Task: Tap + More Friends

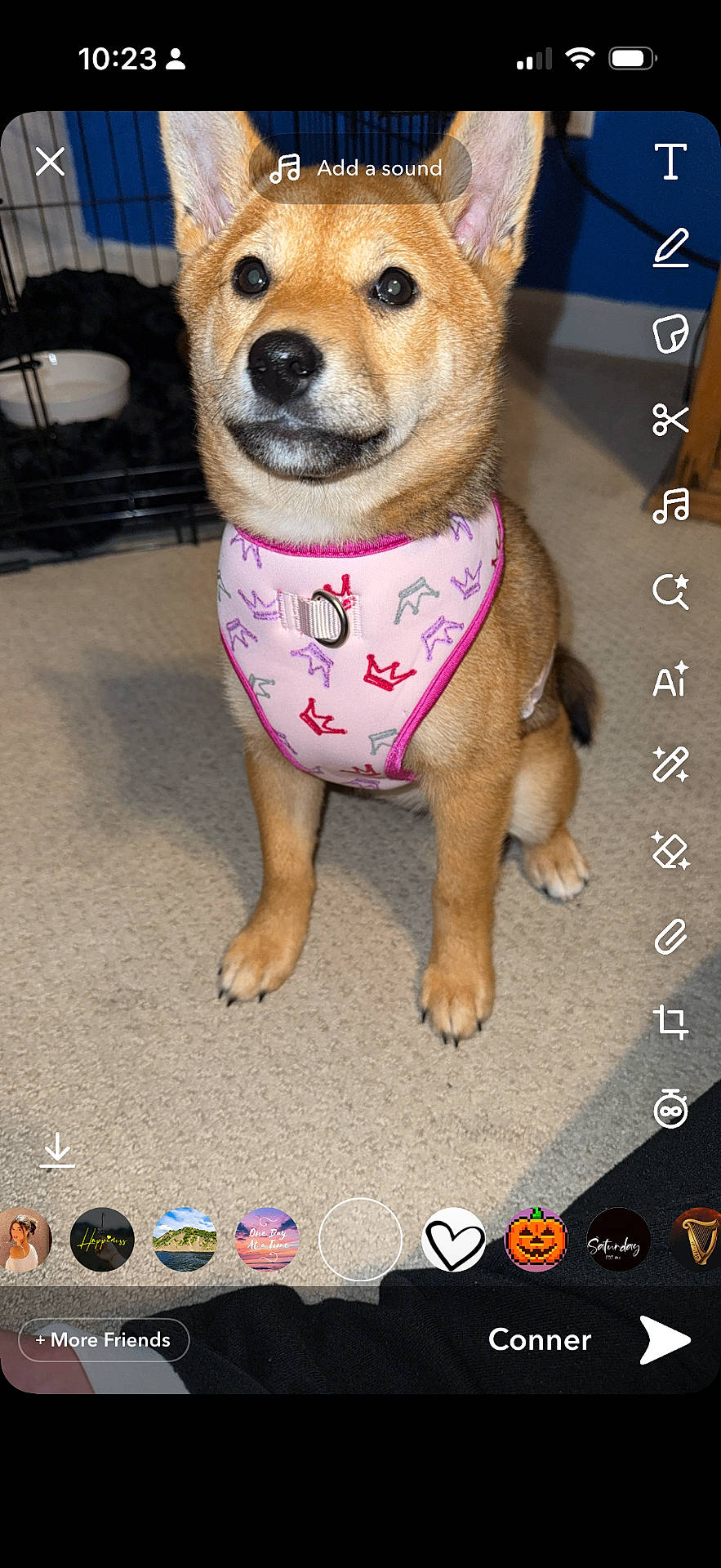Action: tap(104, 1340)
